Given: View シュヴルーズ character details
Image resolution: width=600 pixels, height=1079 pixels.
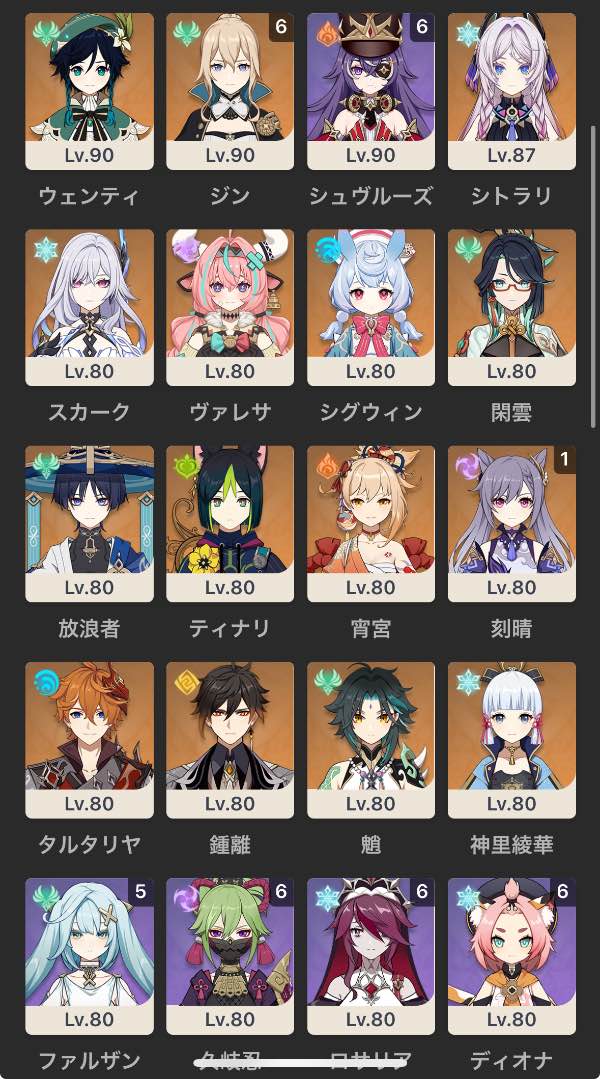Looking at the screenshot, I should [x=371, y=91].
